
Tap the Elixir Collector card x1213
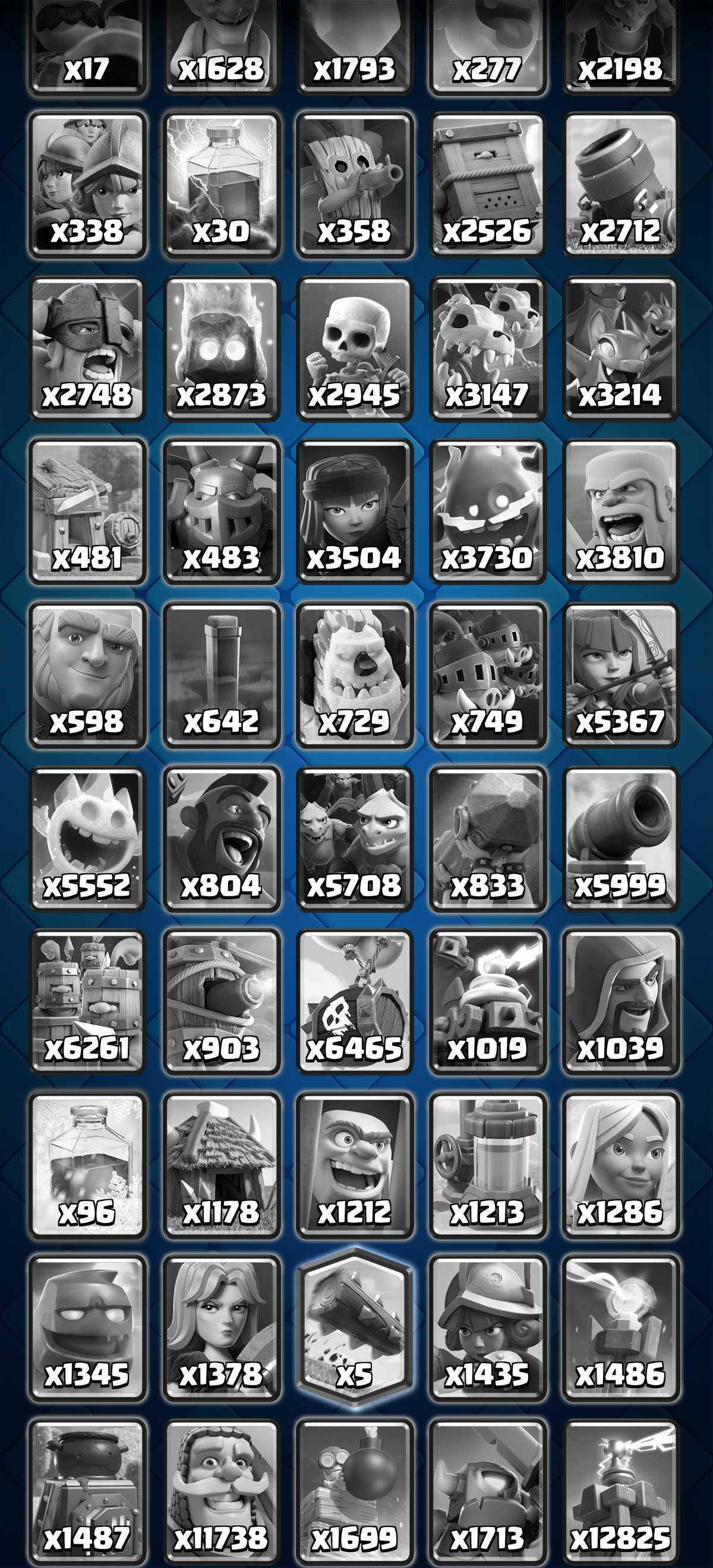pyautogui.click(x=487, y=1166)
